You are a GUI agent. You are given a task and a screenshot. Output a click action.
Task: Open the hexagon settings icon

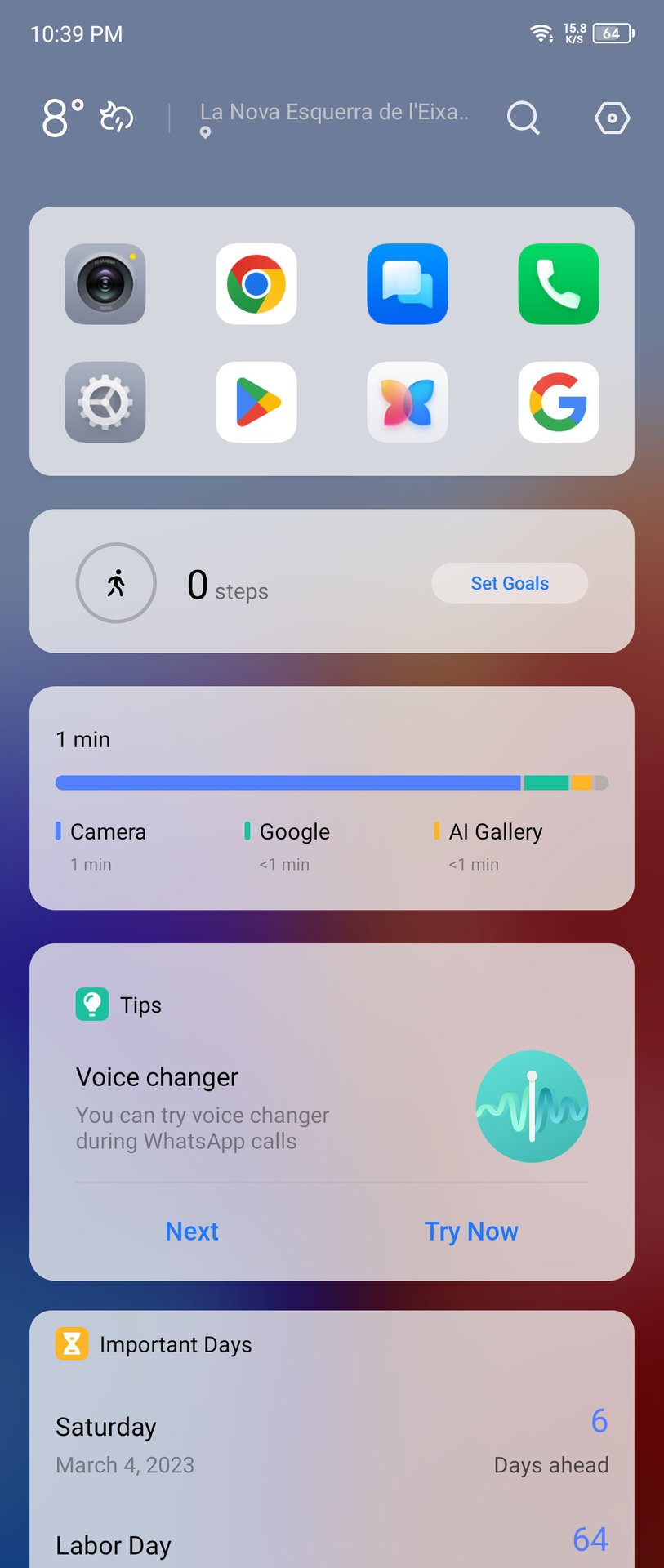pos(612,118)
